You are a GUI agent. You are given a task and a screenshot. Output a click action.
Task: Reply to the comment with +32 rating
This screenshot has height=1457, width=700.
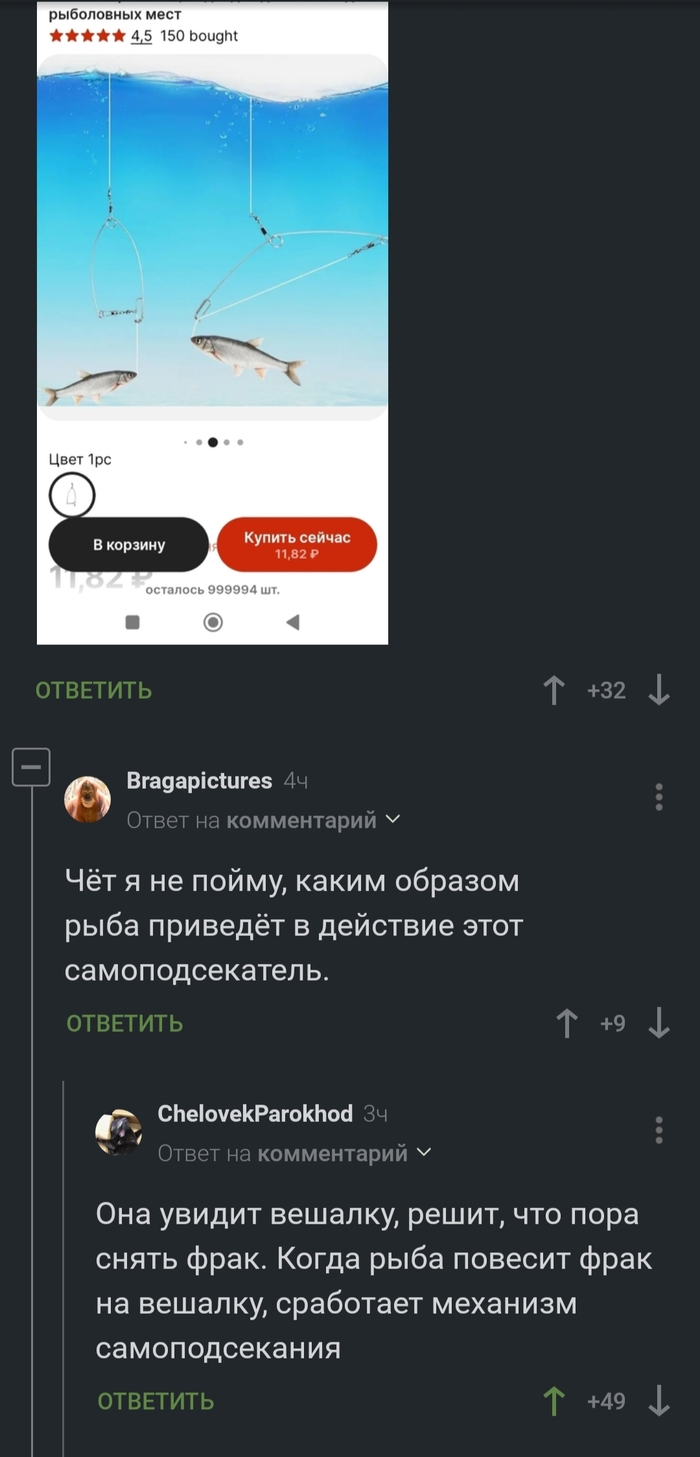click(x=94, y=690)
